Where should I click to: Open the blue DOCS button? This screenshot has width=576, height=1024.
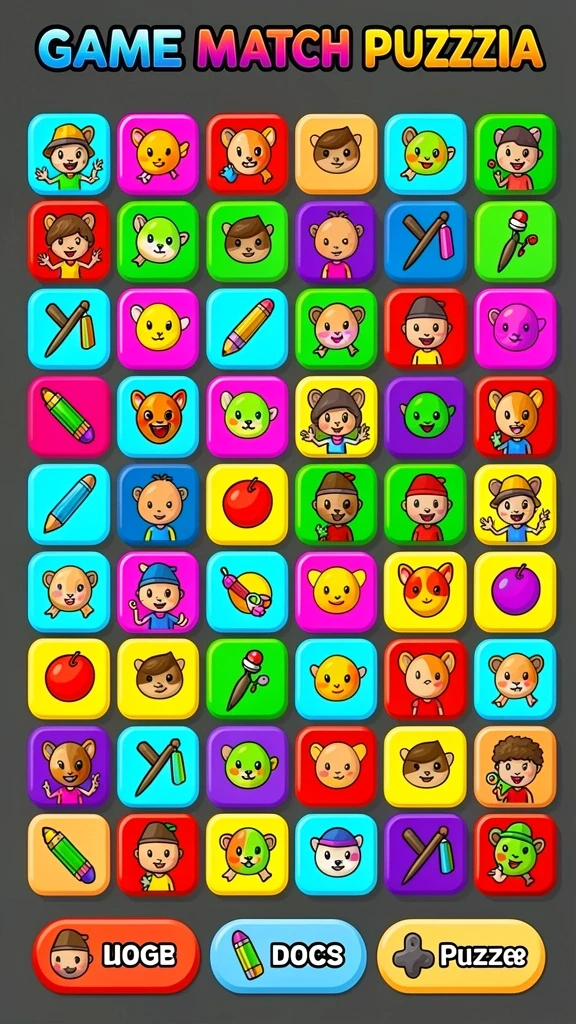point(287,956)
